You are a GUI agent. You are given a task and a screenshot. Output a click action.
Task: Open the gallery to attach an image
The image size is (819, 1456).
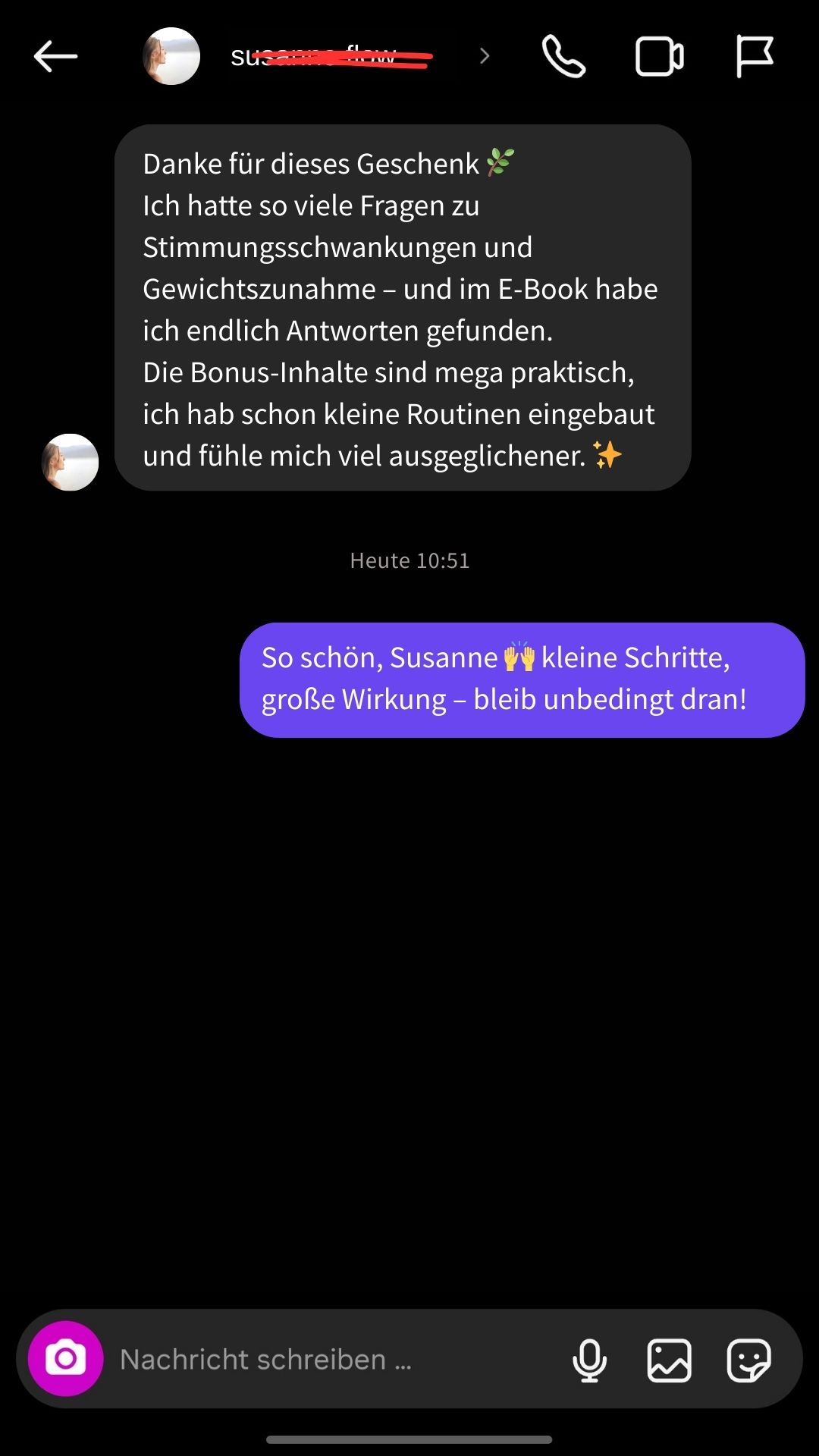[670, 1360]
